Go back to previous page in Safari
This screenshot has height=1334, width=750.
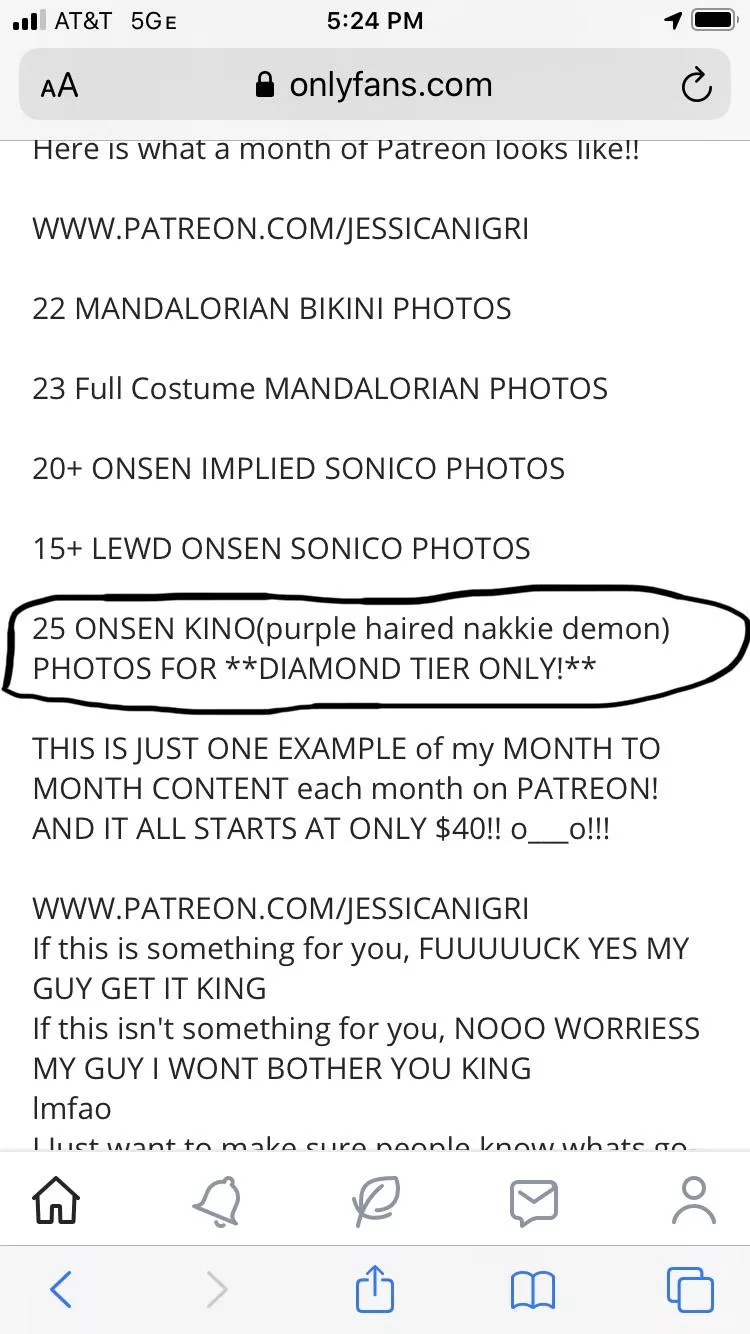[60, 1290]
